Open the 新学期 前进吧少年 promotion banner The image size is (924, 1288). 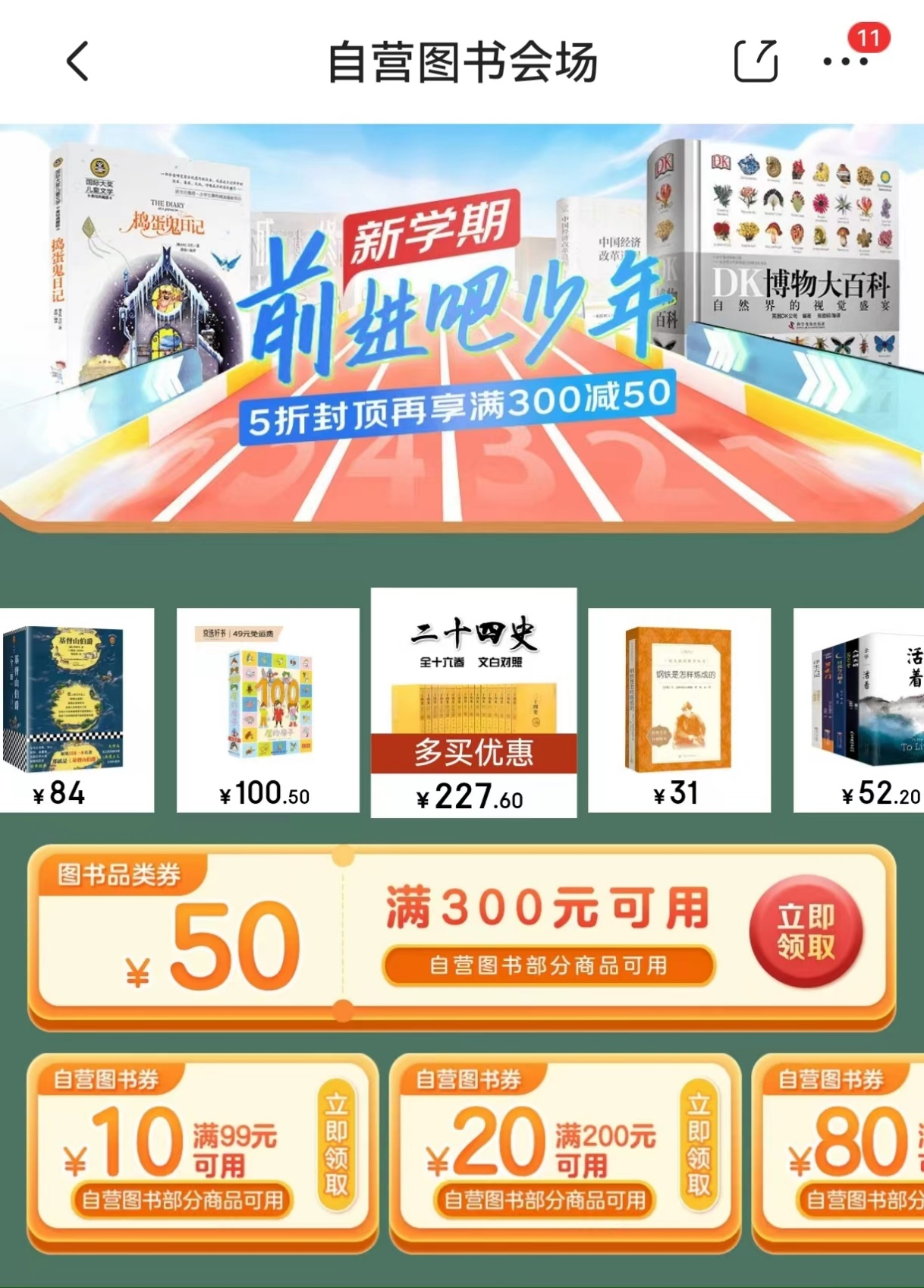461,323
